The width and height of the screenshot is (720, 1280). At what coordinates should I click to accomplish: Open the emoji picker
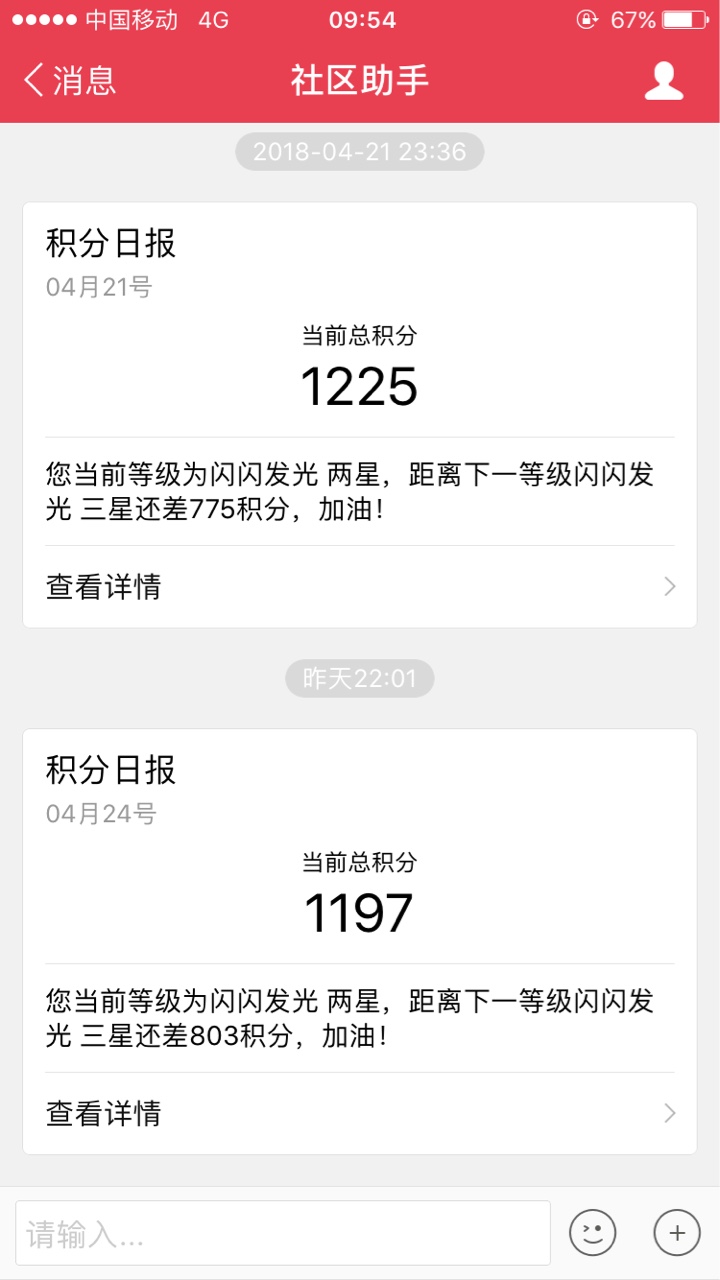click(x=593, y=1233)
